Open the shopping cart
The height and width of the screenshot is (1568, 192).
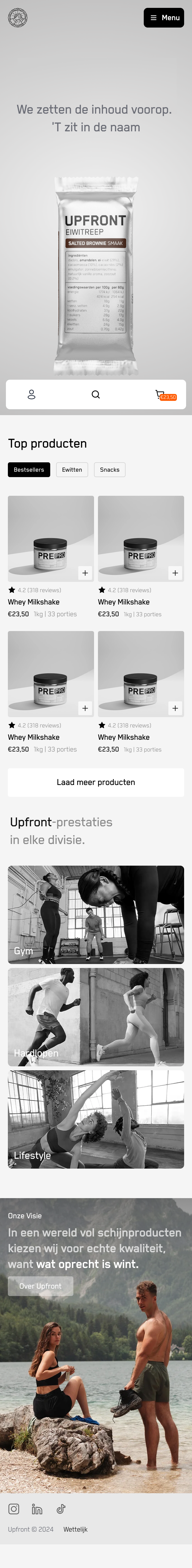[x=160, y=394]
